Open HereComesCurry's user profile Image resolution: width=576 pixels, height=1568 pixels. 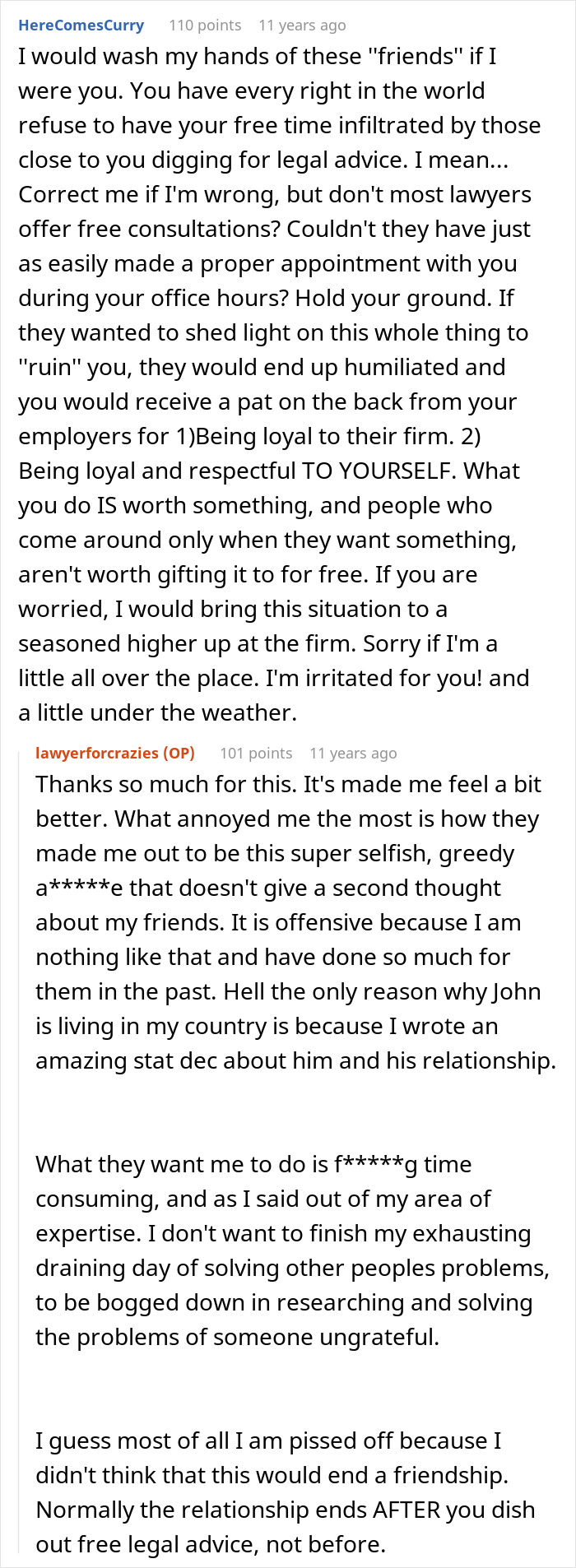pos(81,26)
